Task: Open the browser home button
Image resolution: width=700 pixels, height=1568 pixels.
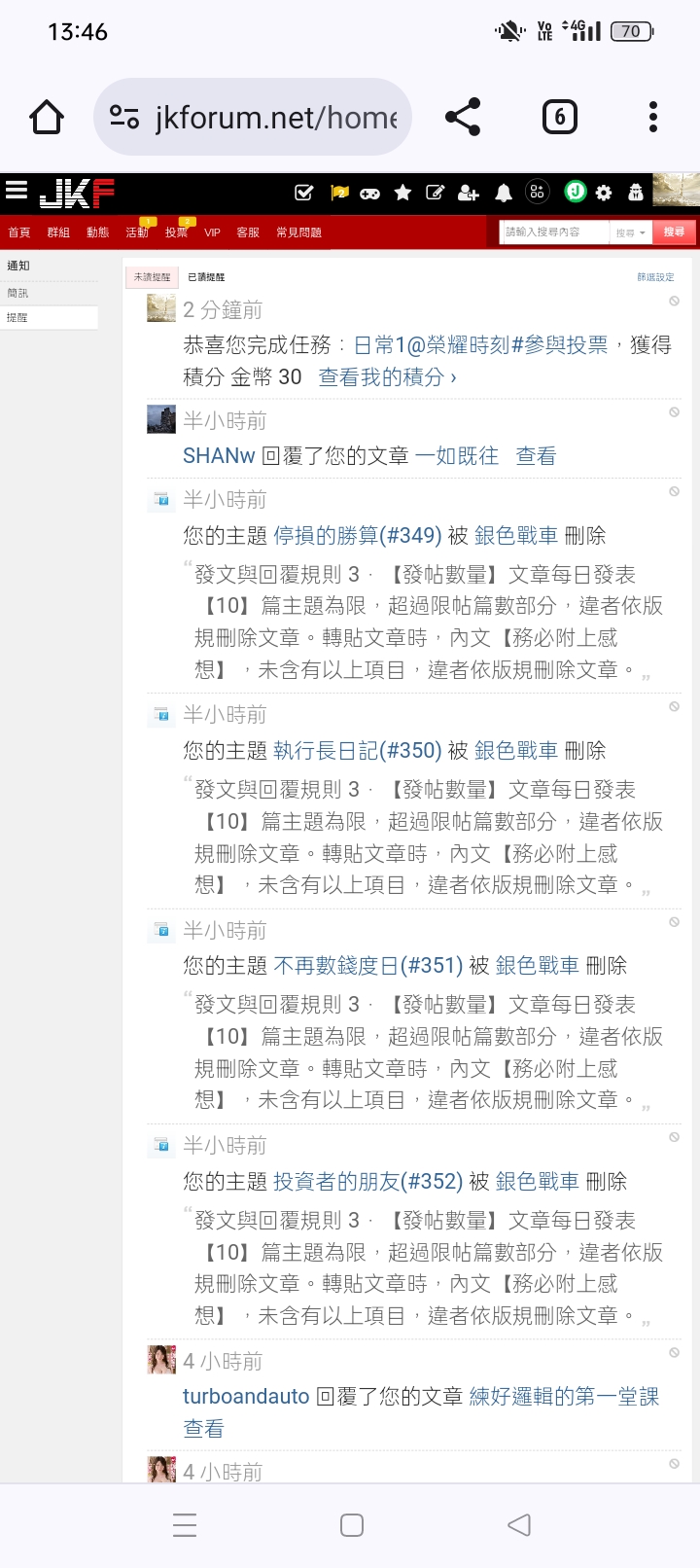Action: pos(47,118)
